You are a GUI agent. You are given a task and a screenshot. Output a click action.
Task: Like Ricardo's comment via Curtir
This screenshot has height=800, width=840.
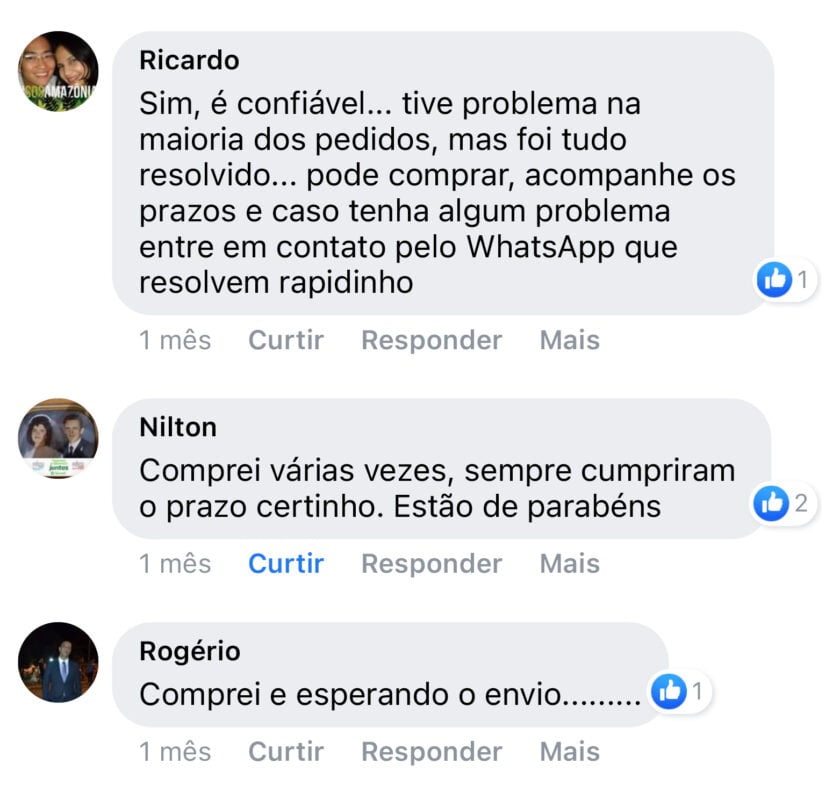tap(285, 341)
